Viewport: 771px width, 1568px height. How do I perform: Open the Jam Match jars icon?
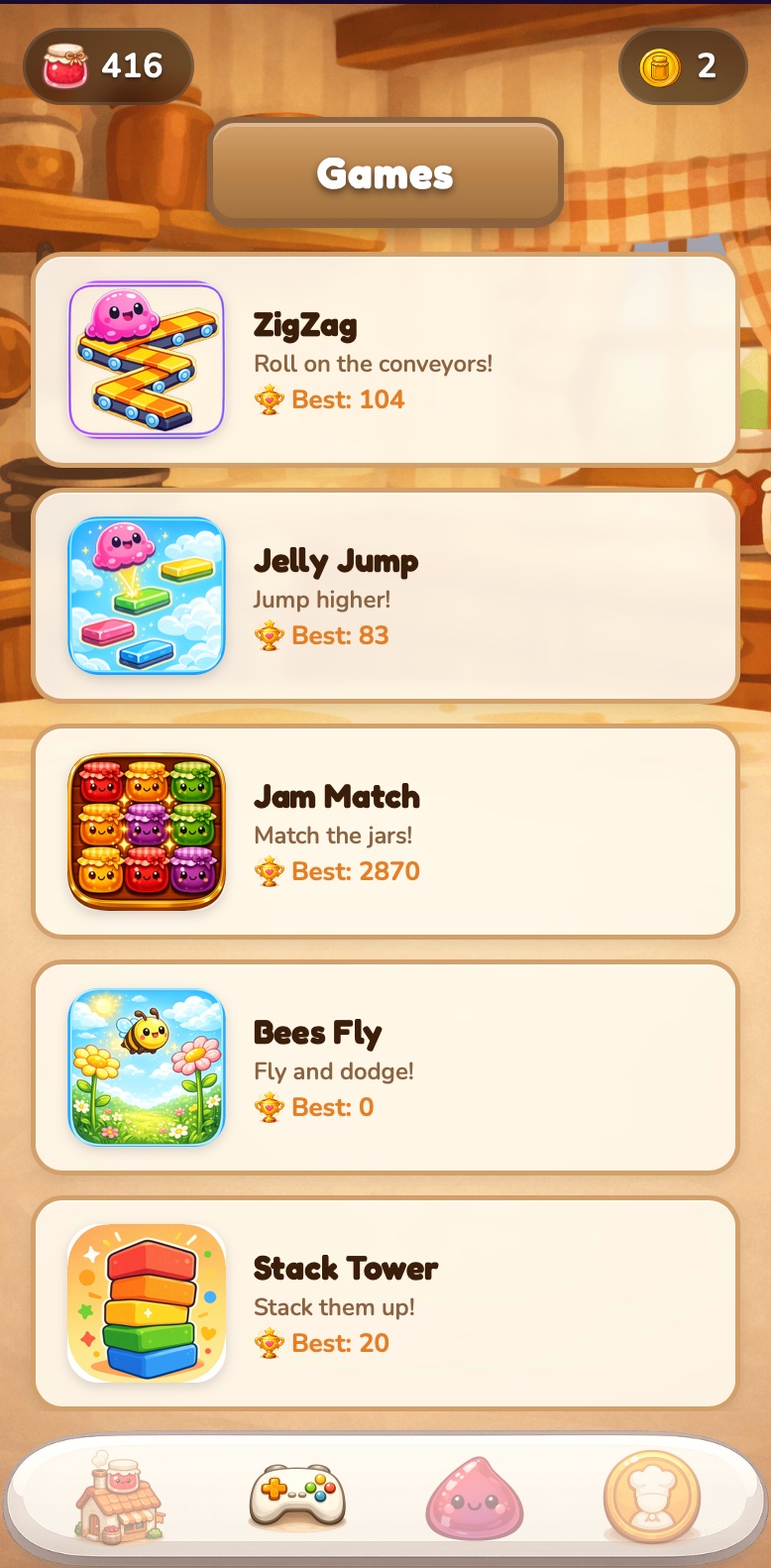[146, 831]
